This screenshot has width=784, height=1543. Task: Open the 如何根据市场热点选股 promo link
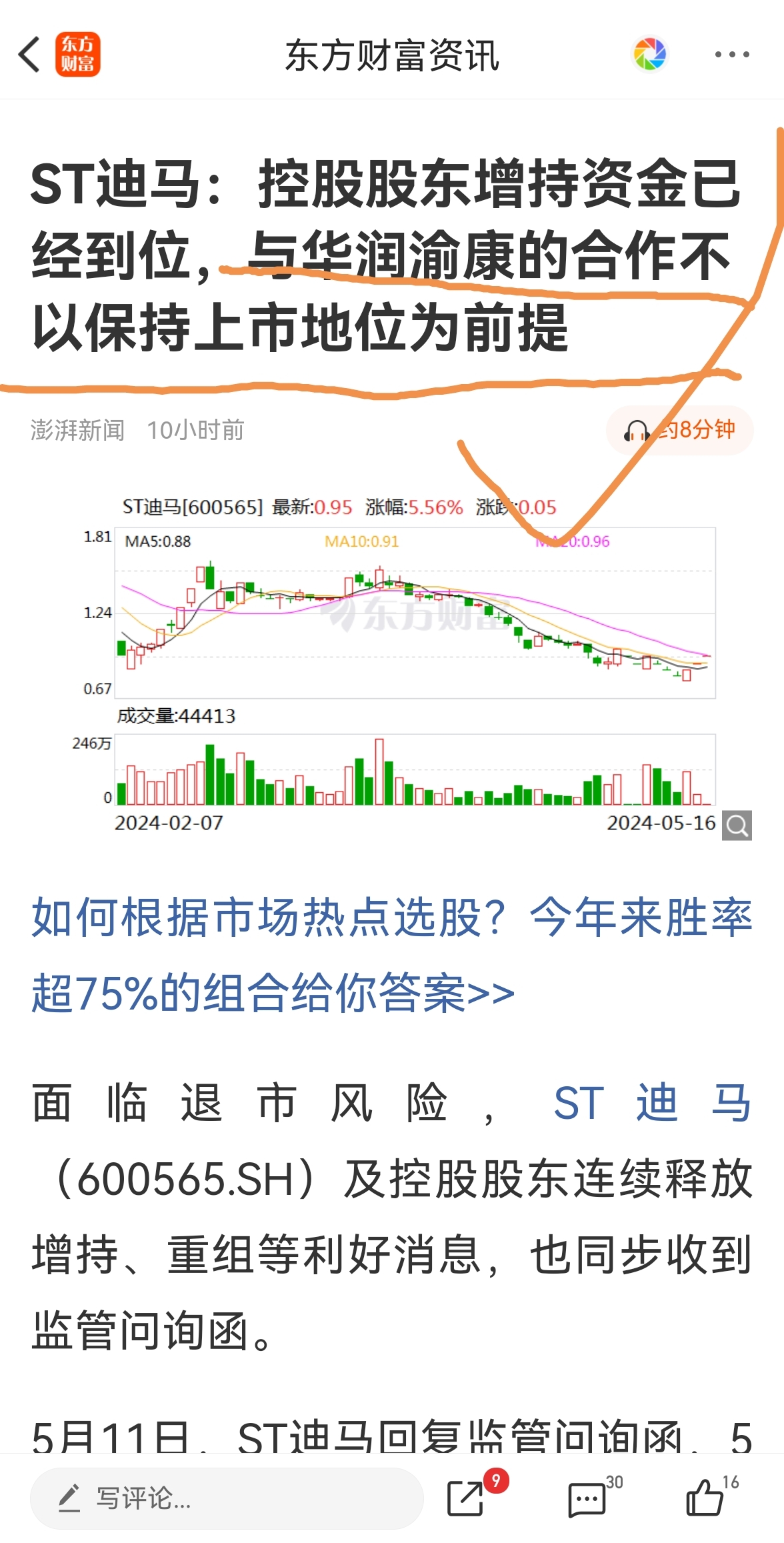click(391, 955)
